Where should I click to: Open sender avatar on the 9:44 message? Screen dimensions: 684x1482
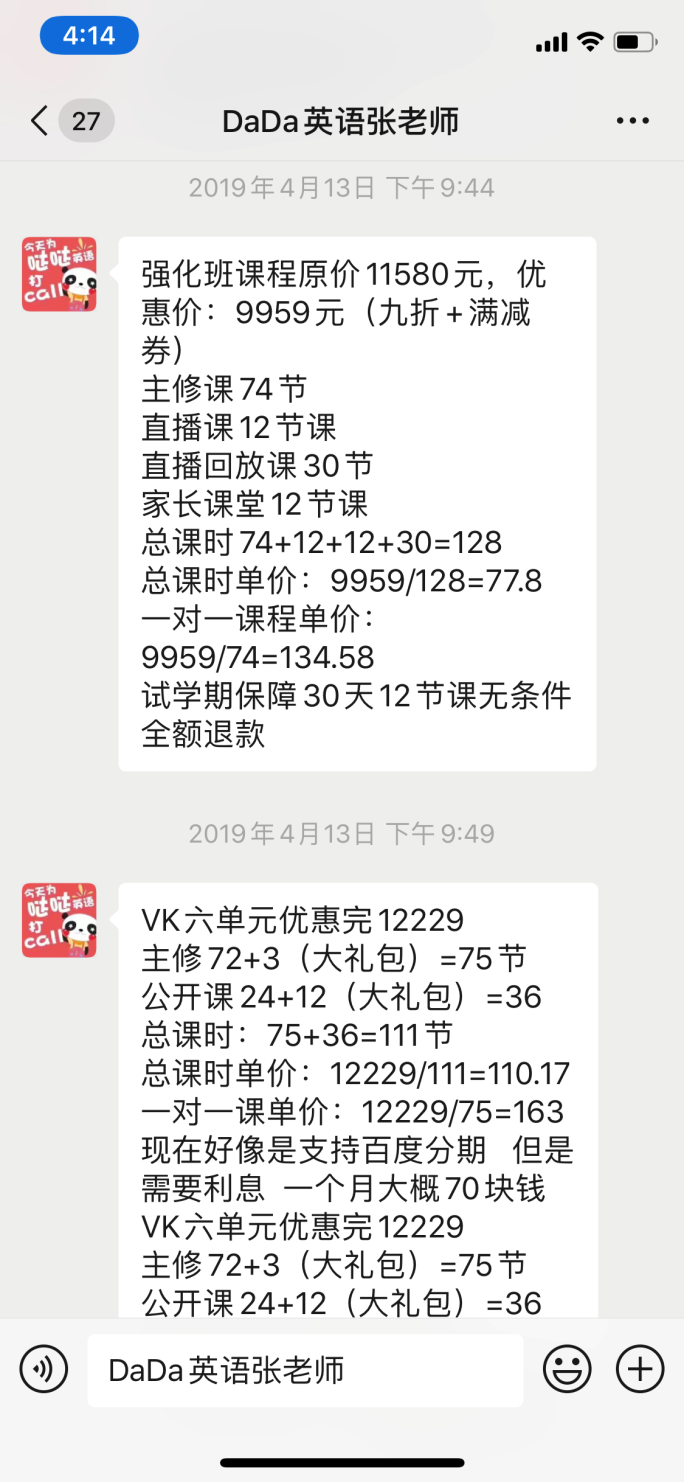60,274
